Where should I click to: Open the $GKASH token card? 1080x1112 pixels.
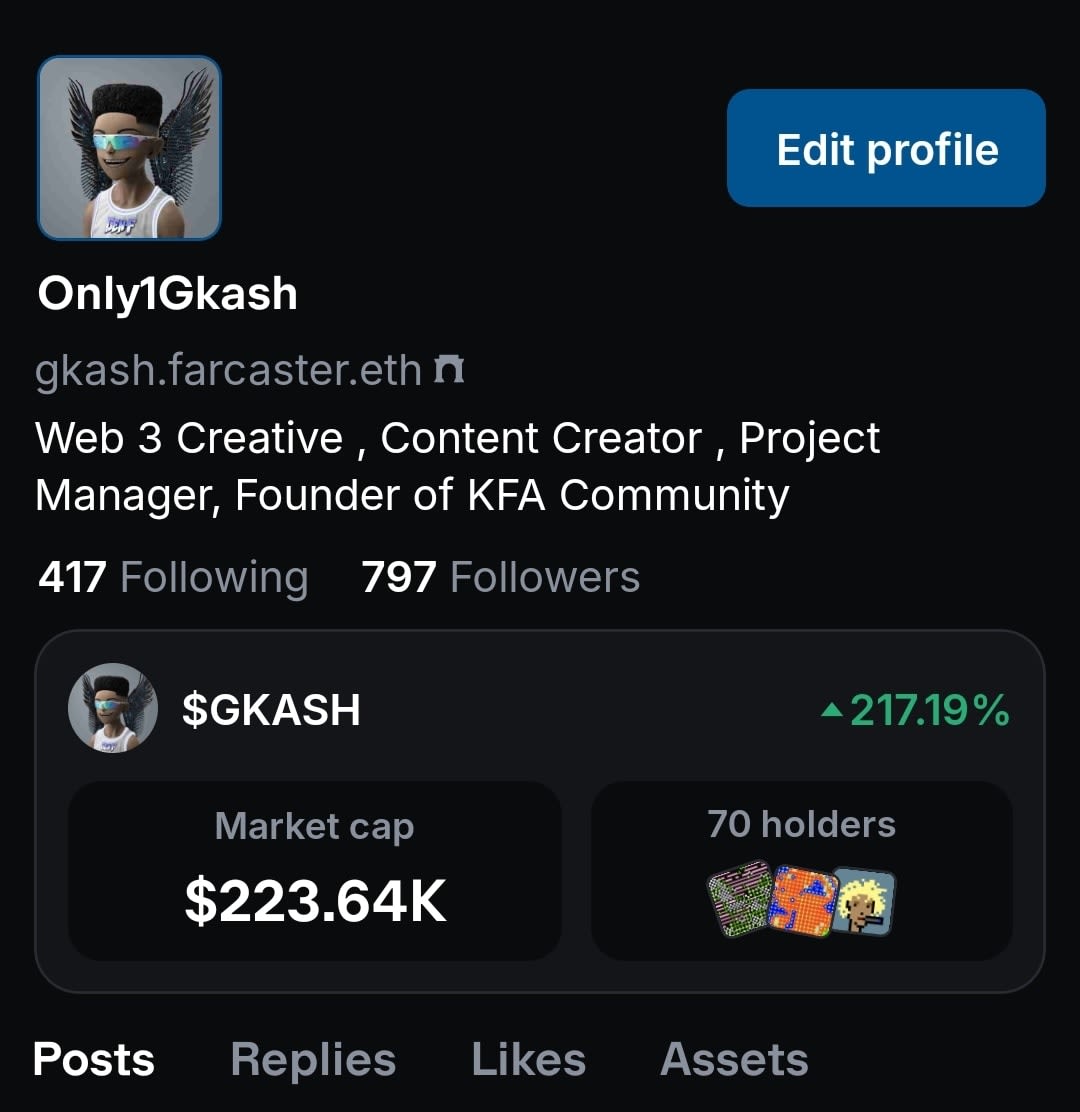pos(540,811)
